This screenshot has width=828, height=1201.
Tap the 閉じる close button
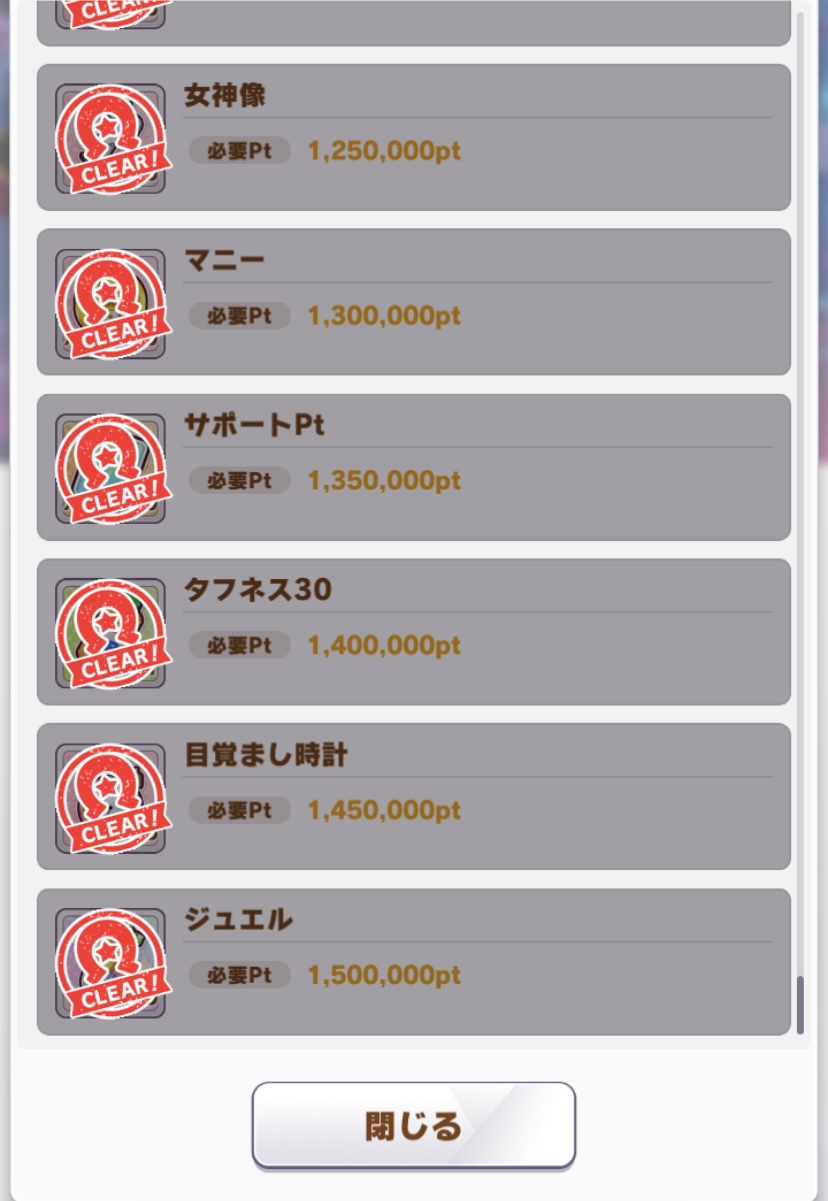pos(413,1125)
